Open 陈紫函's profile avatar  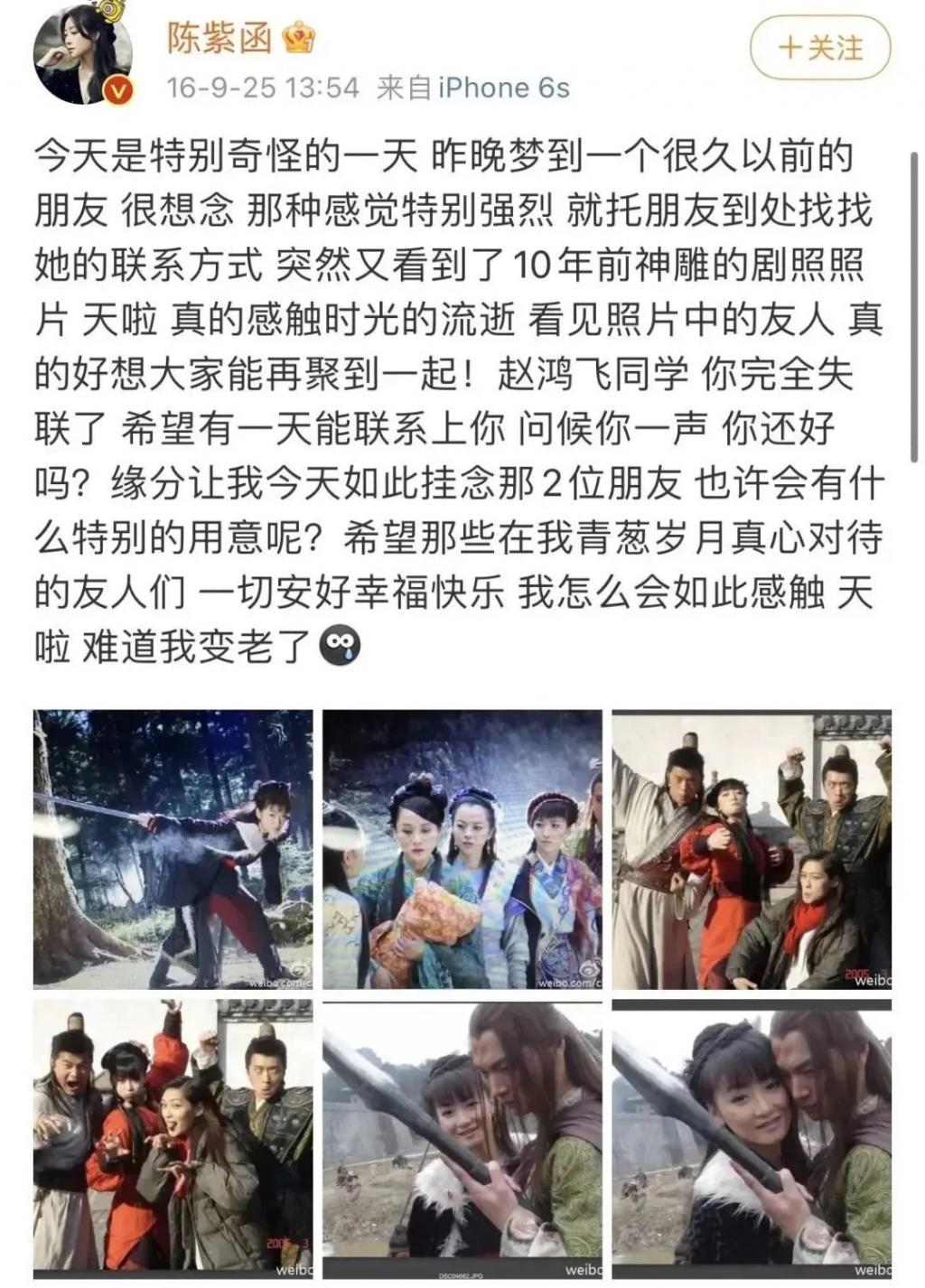pos(83,56)
